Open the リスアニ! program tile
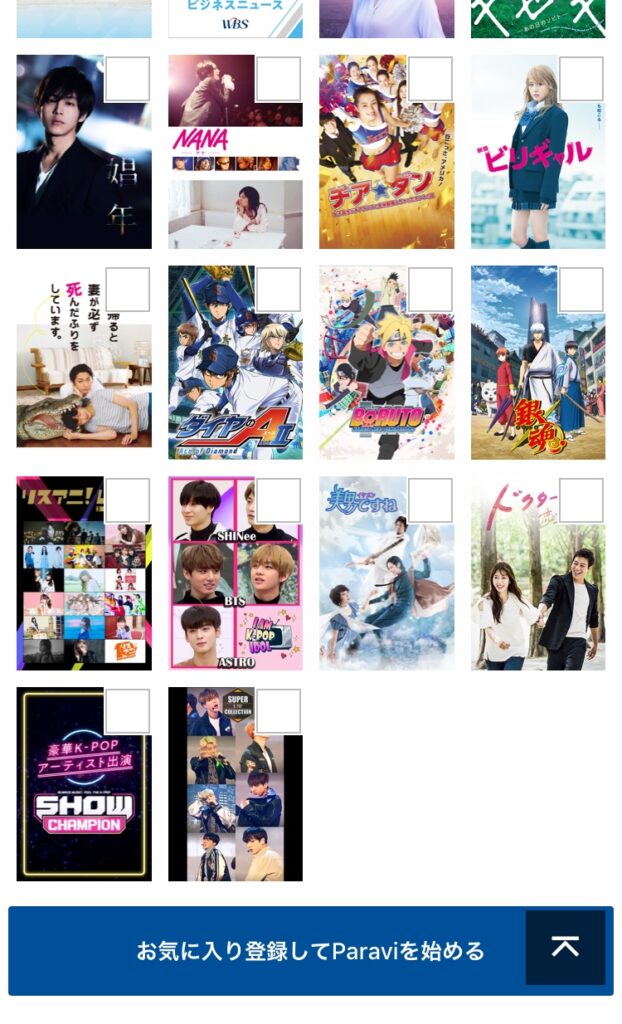Screen dimensions: 622x1024 tap(84, 573)
